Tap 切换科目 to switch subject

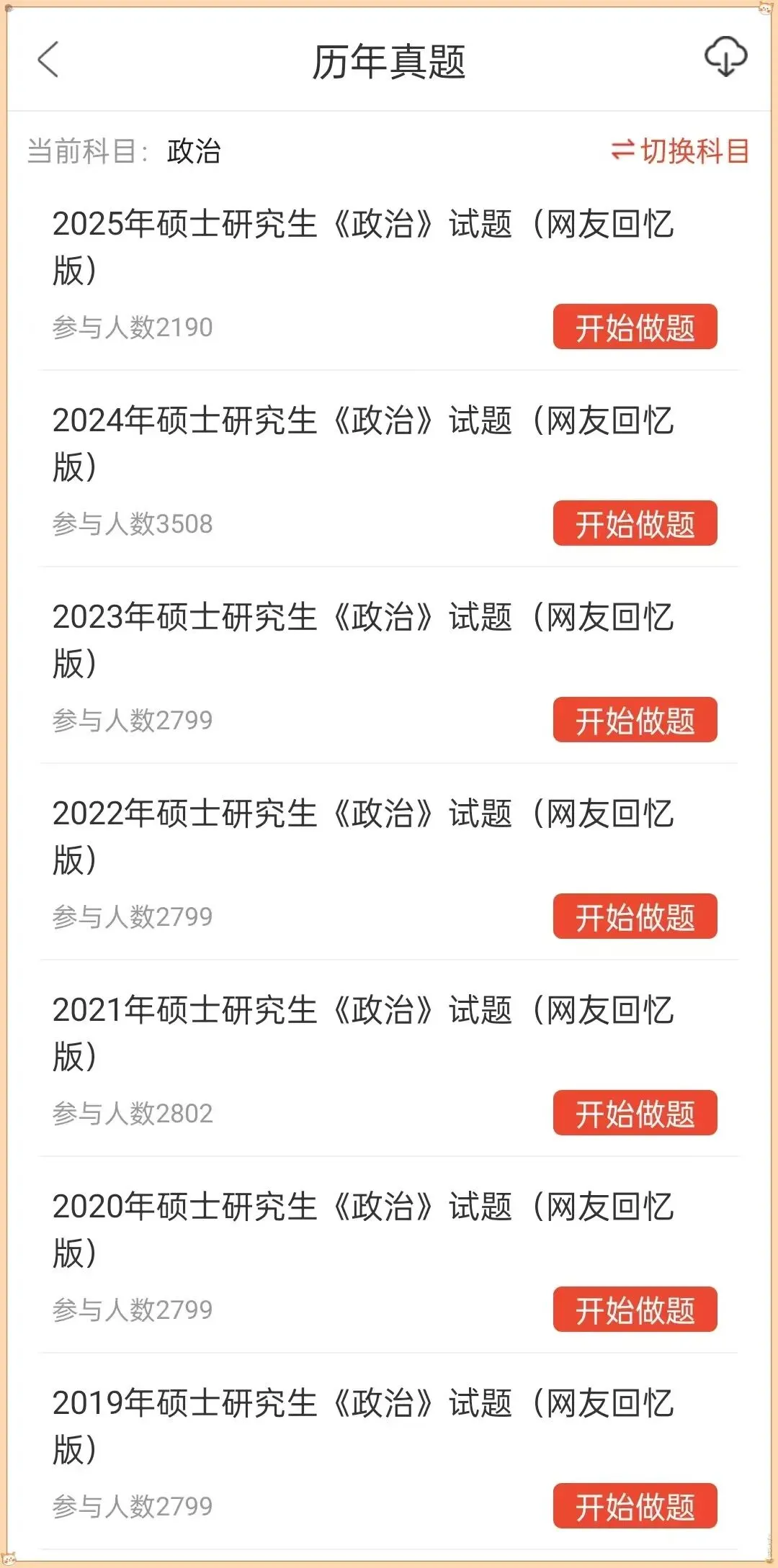tap(680, 151)
